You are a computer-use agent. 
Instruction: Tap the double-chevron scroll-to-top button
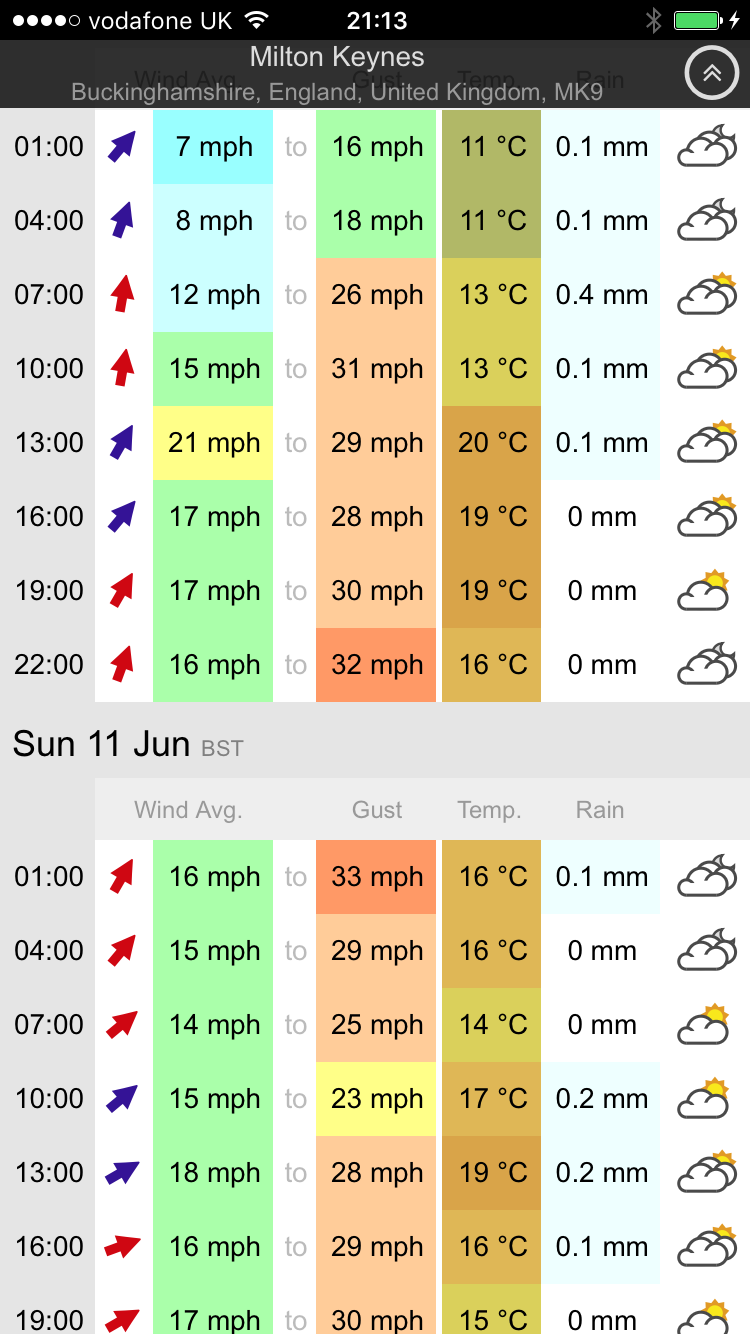(x=711, y=73)
